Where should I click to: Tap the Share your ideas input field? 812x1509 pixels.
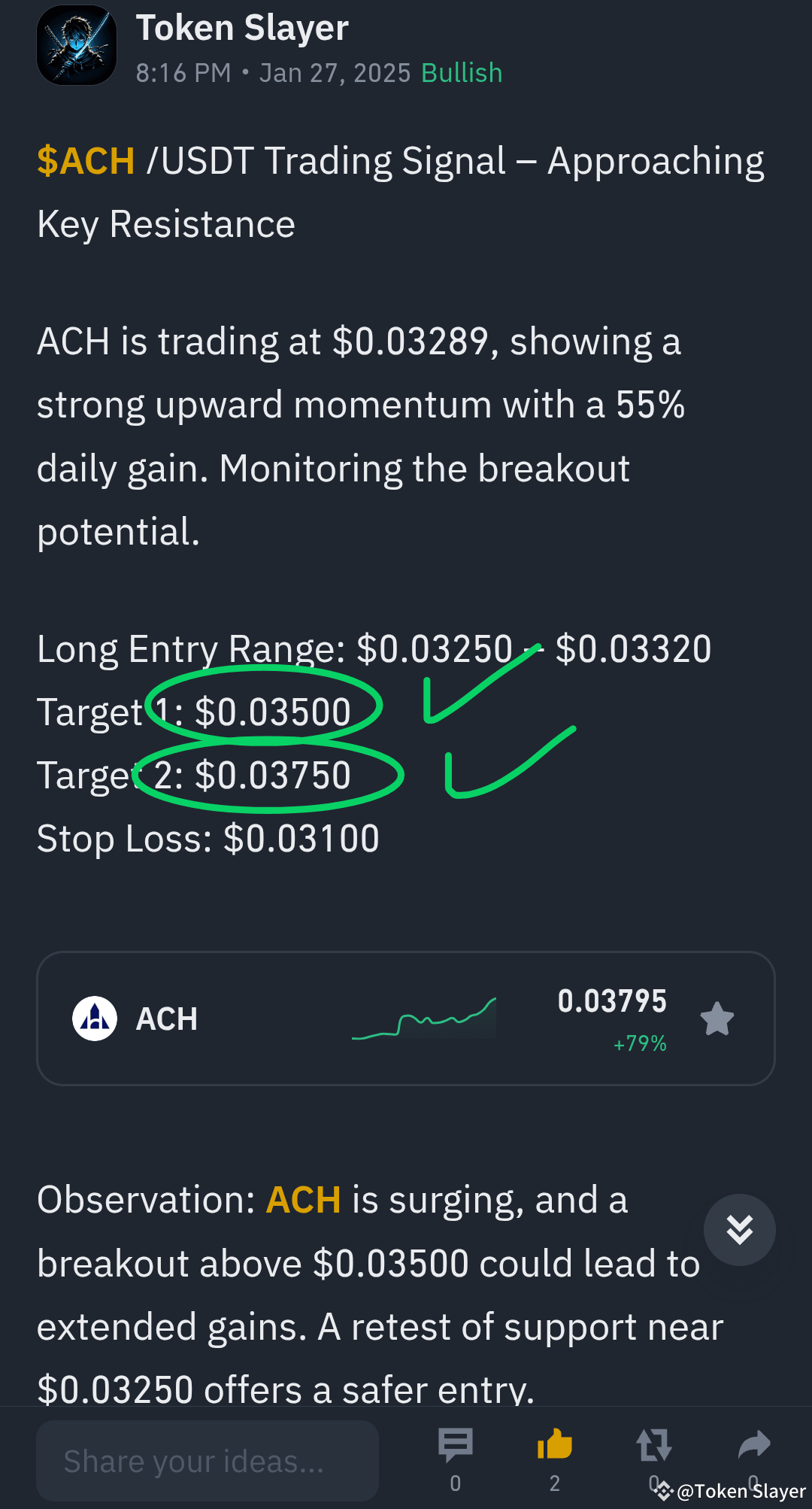coord(208,1460)
